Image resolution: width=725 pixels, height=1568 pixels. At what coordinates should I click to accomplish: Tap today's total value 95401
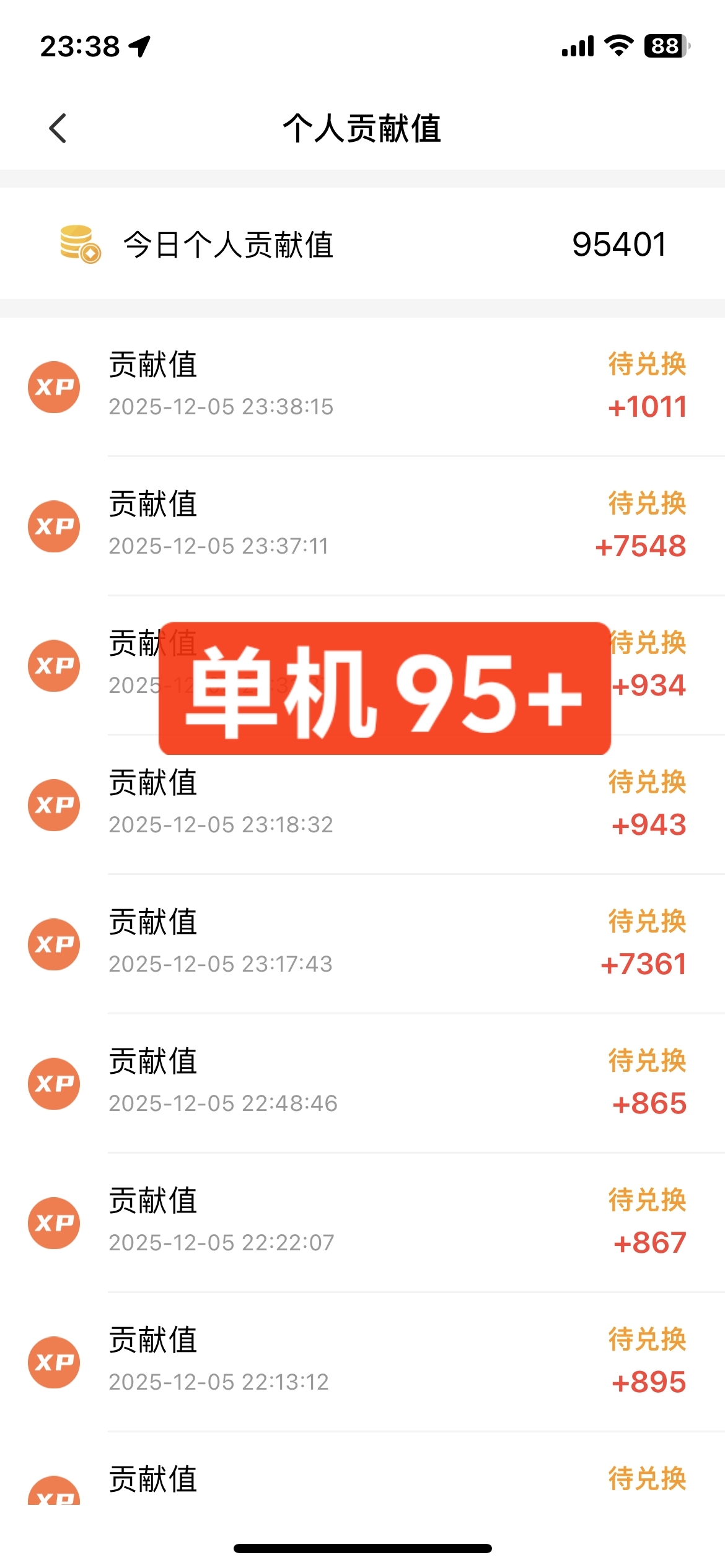click(619, 244)
